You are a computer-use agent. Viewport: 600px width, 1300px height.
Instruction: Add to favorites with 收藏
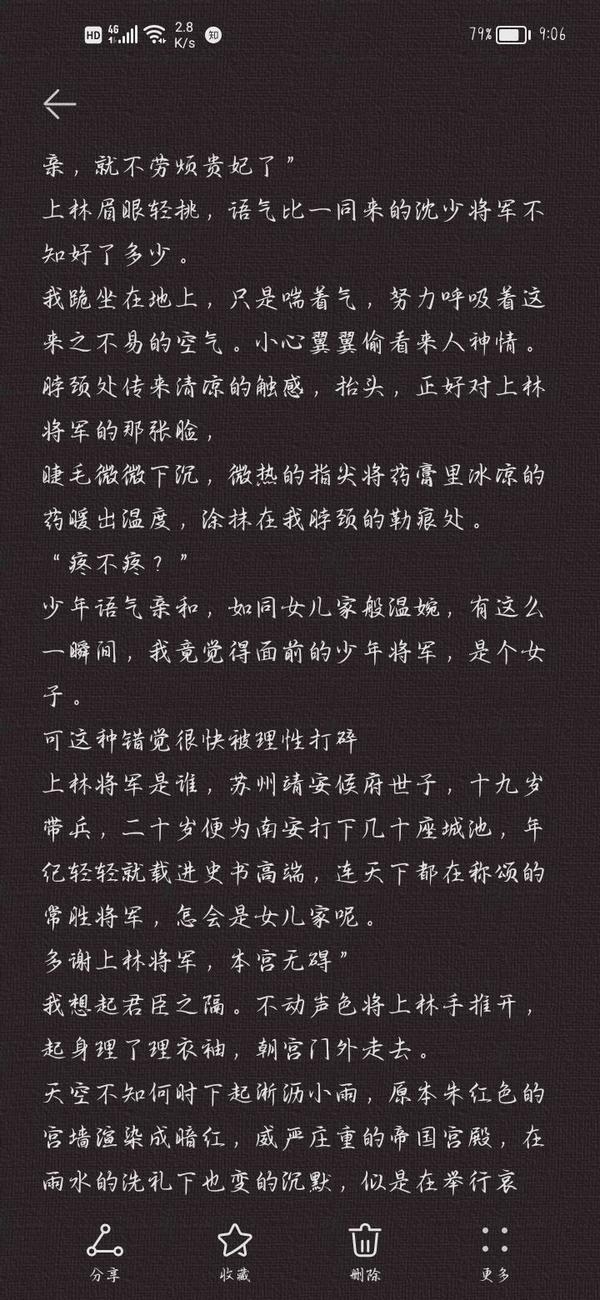point(235,1251)
